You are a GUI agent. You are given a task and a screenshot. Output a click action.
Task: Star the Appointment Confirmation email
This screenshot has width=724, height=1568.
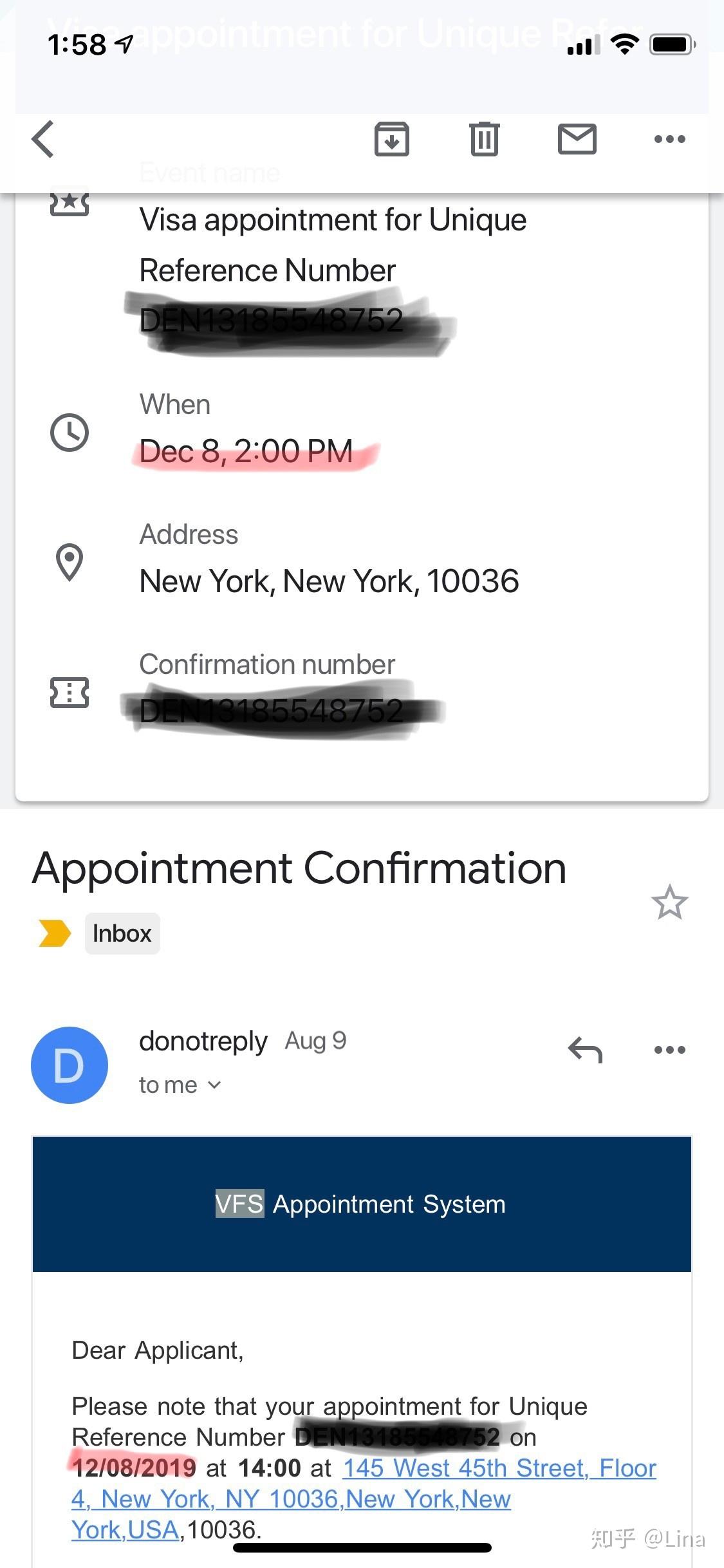[669, 902]
